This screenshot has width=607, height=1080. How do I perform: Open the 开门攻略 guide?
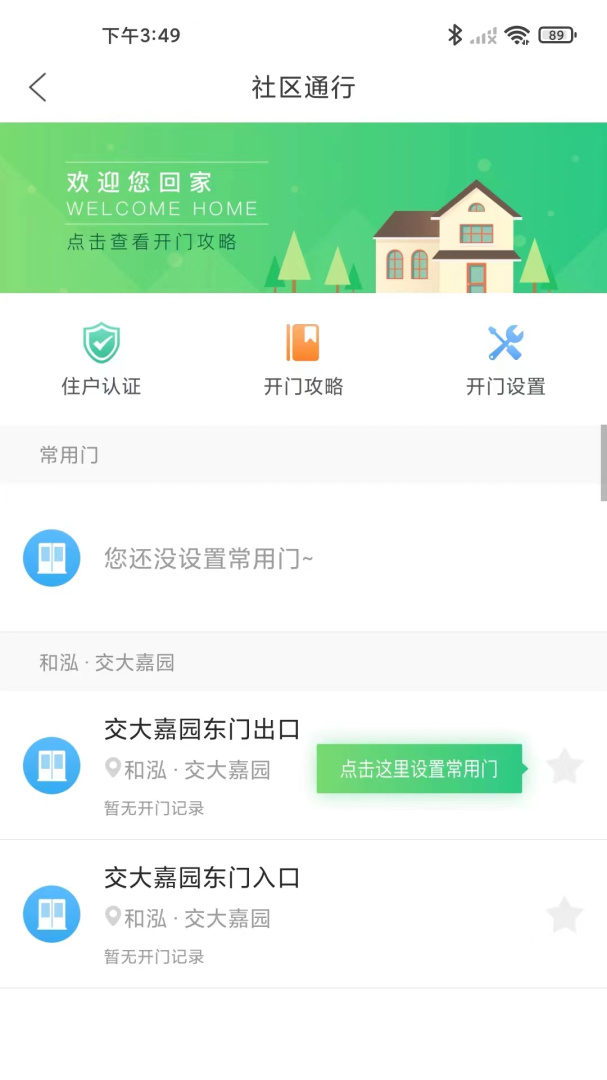303,359
